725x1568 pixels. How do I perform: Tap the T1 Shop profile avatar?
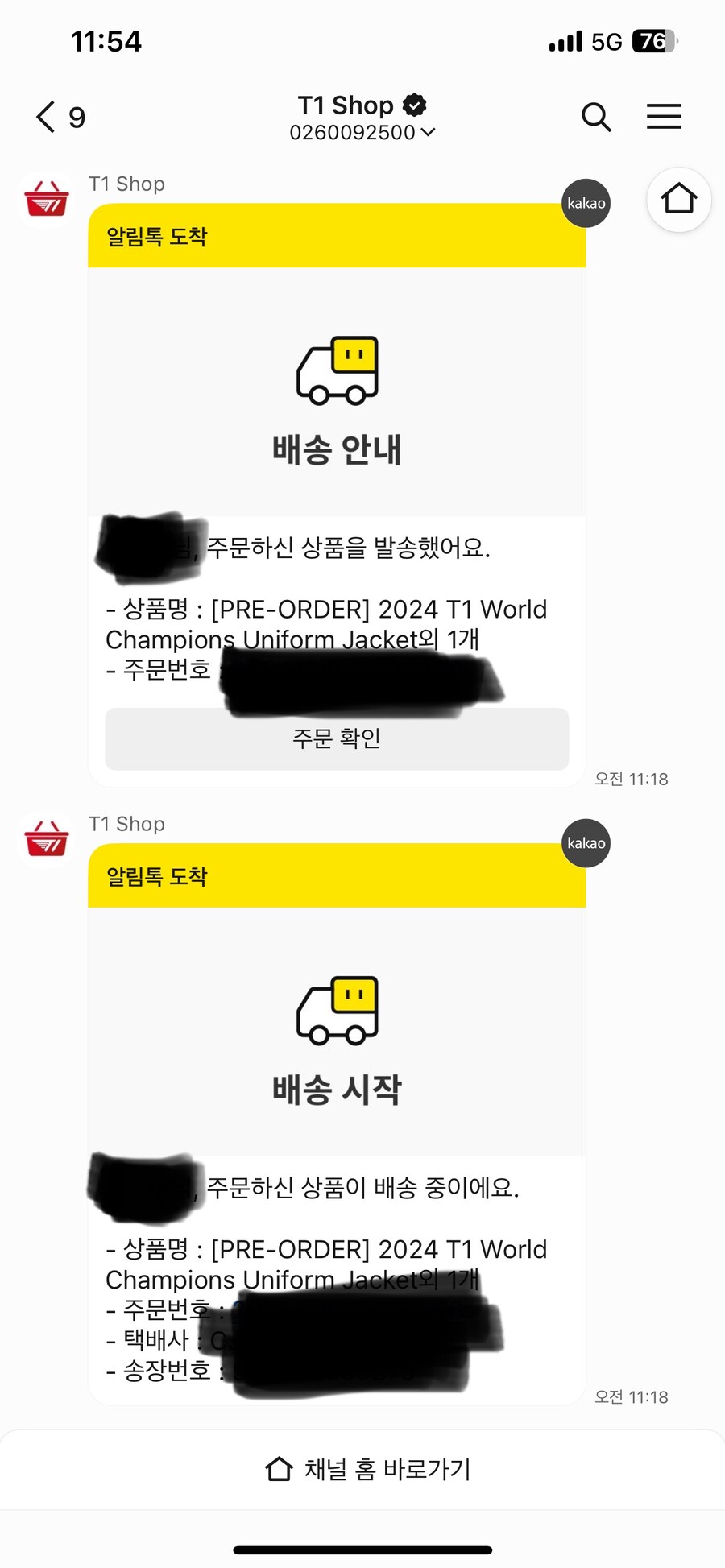[46, 197]
